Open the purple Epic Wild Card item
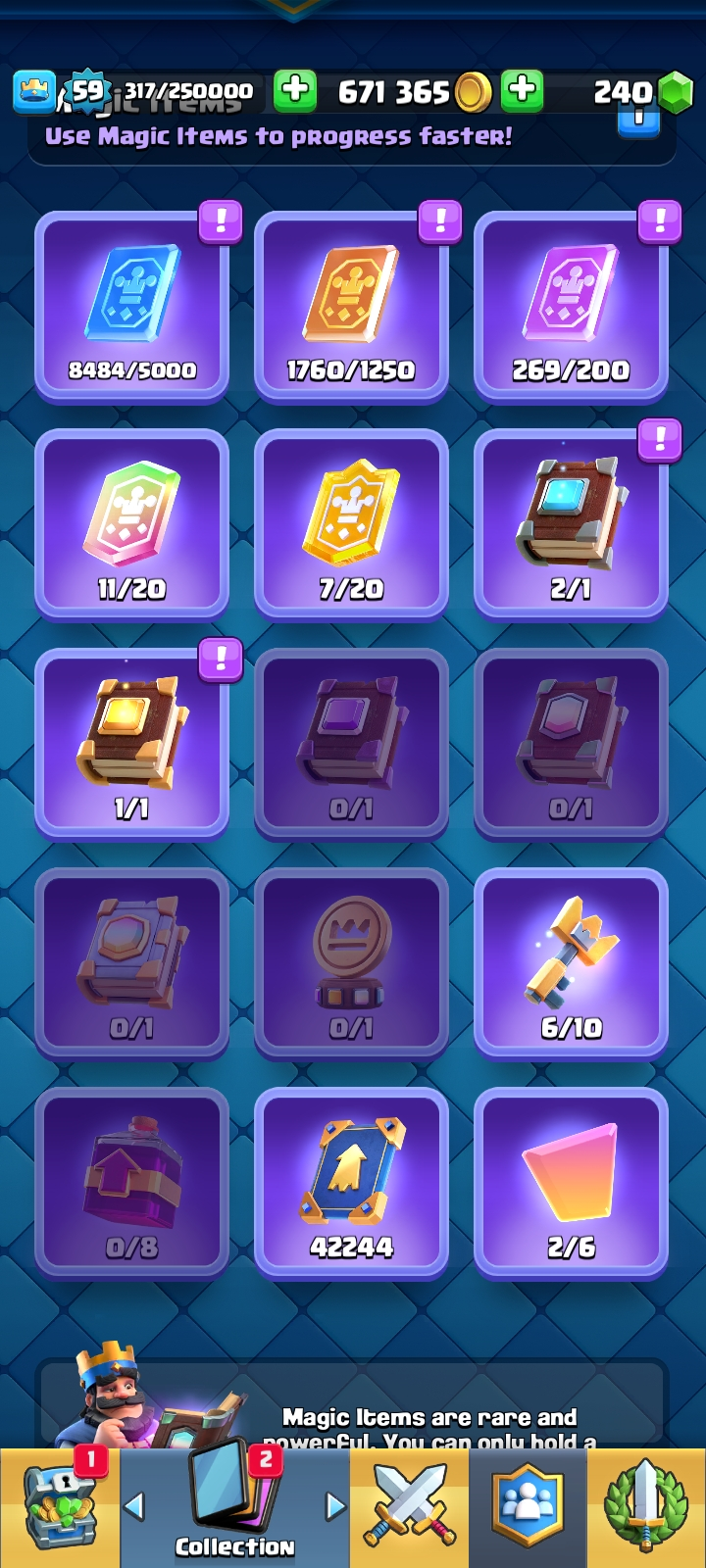This screenshot has width=706, height=1568. [x=571, y=306]
